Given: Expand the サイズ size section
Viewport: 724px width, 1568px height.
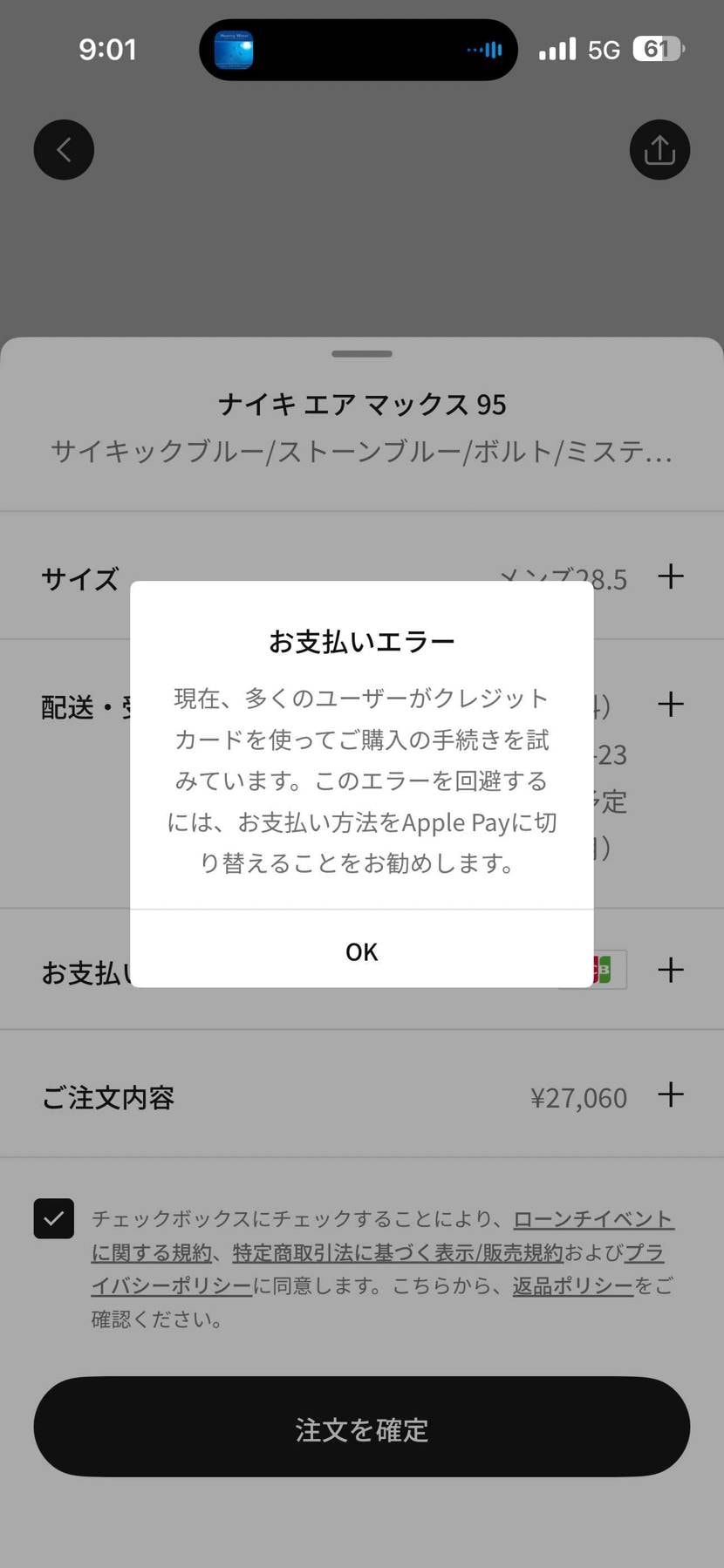Looking at the screenshot, I should point(671,576).
